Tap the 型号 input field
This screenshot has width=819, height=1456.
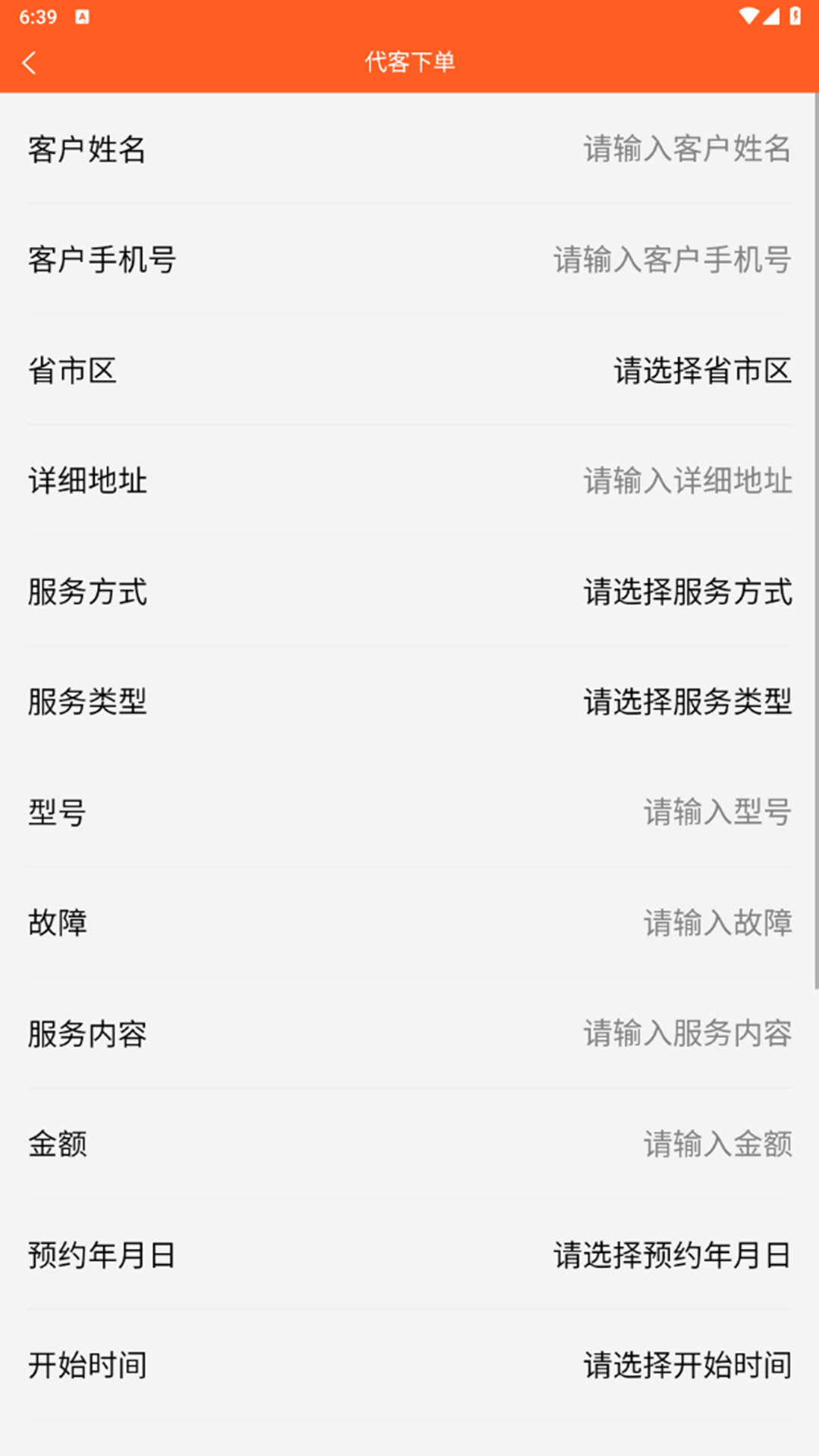(x=717, y=812)
